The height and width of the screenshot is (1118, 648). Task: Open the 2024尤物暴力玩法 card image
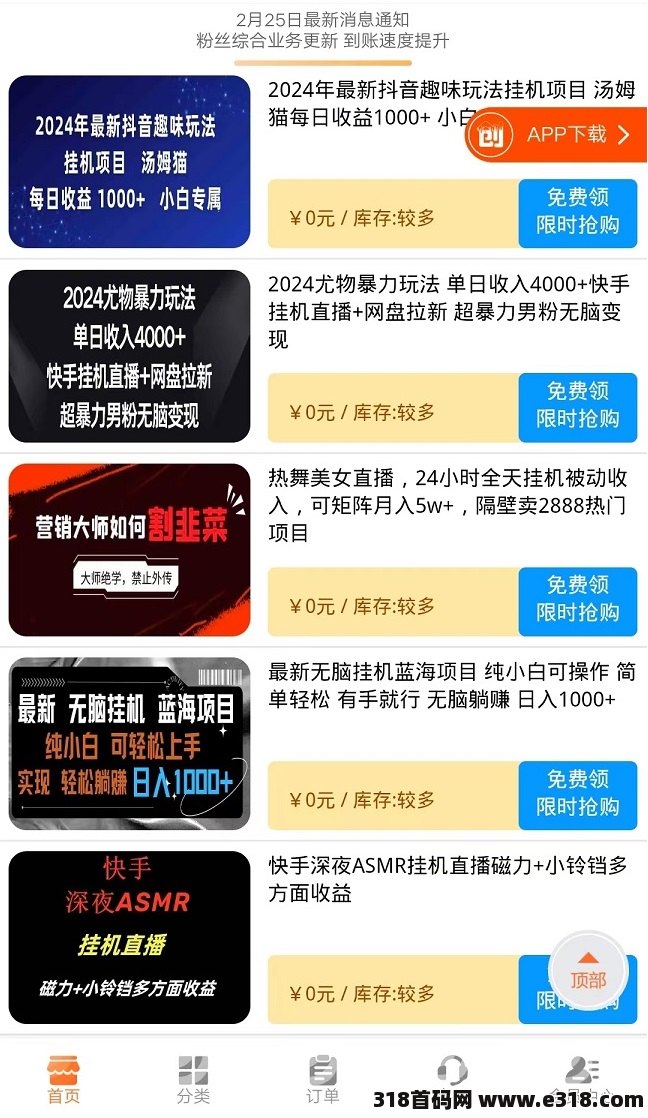tap(129, 356)
